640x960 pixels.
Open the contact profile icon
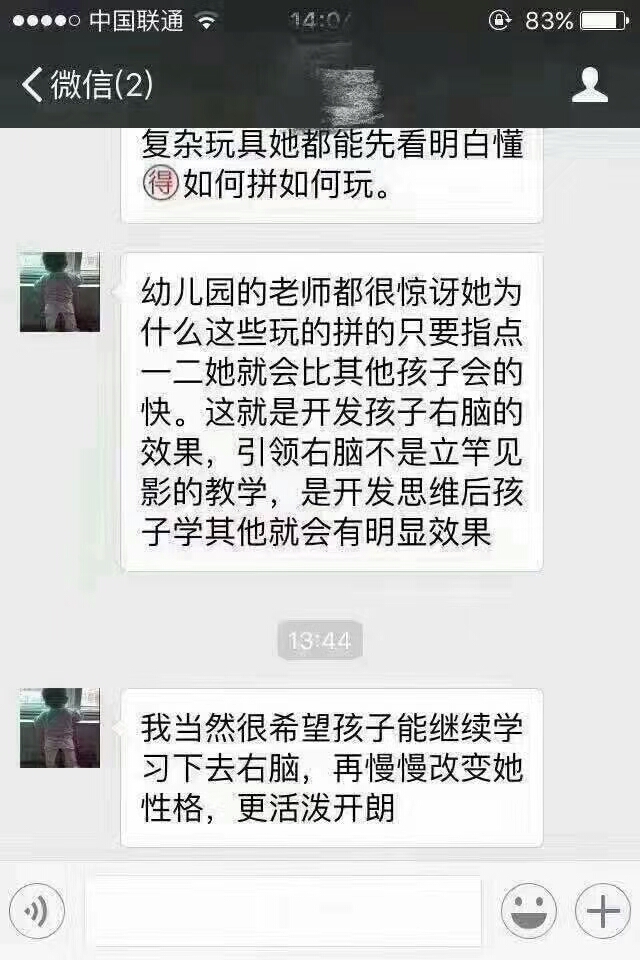point(590,85)
